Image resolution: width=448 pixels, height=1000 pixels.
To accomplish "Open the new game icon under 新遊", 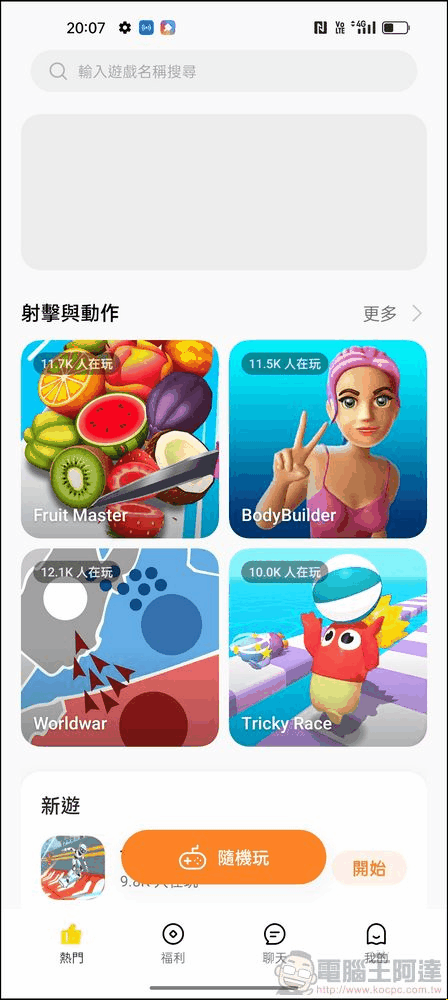I will pyautogui.click(x=73, y=867).
